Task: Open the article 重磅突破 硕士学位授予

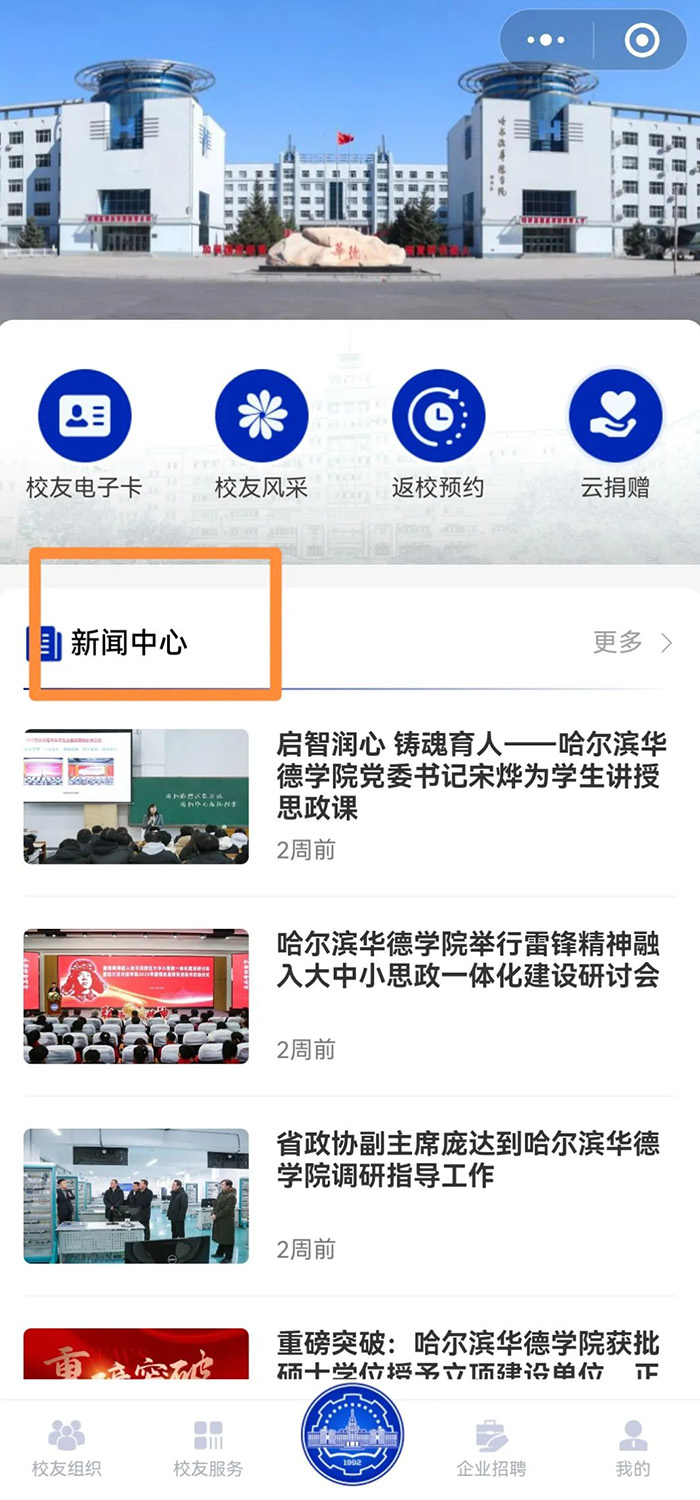Action: coord(468,1355)
